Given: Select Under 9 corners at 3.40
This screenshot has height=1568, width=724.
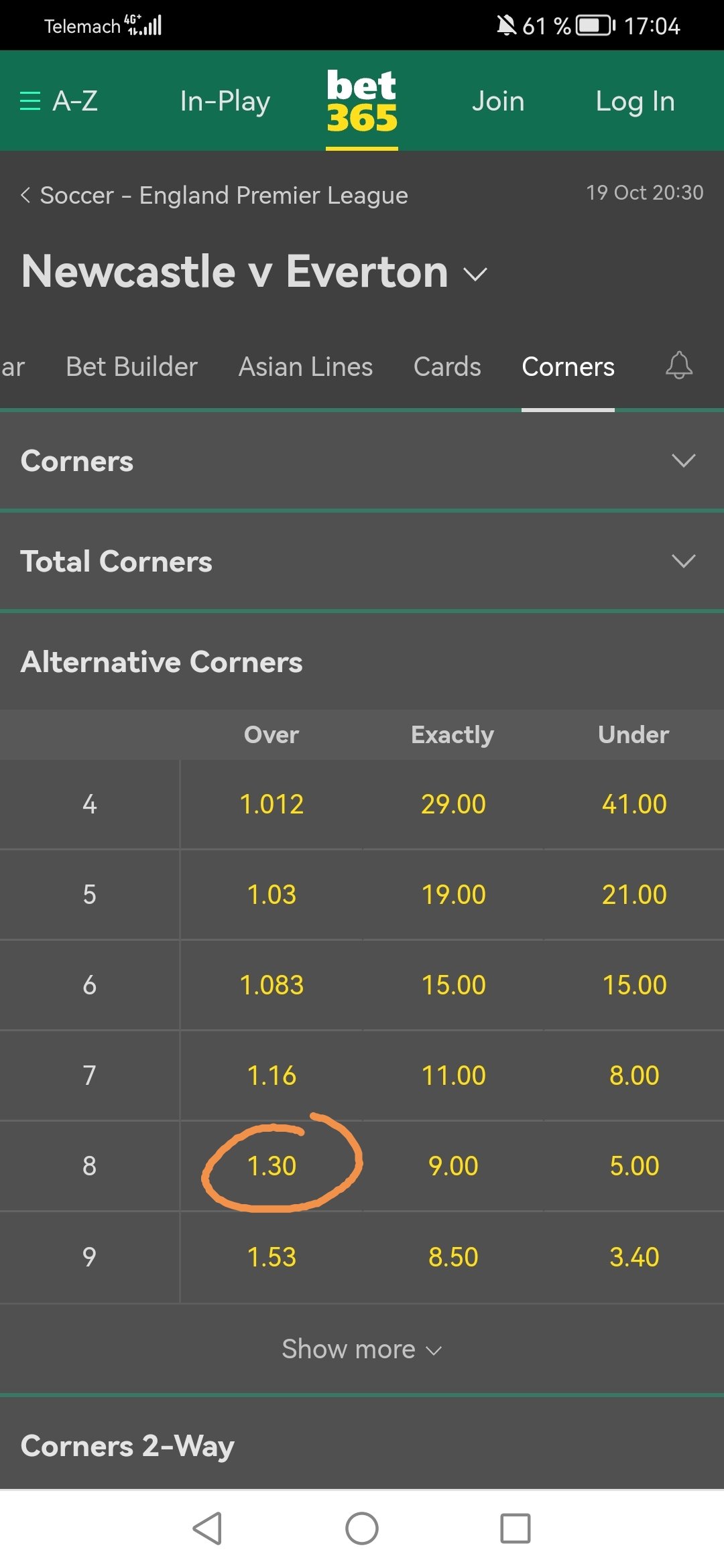Looking at the screenshot, I should (634, 1257).
